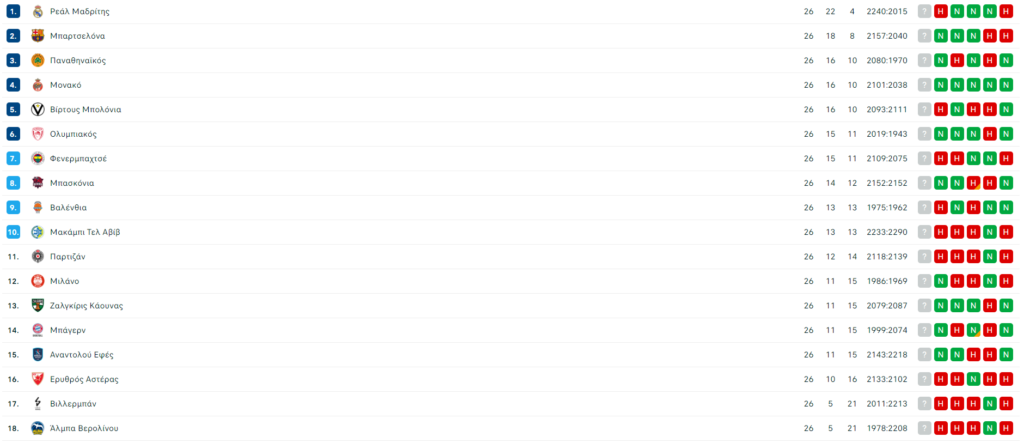Open the Ρεάλ Μαδρίτης team row
1024x443 pixels.
[x=79, y=11]
